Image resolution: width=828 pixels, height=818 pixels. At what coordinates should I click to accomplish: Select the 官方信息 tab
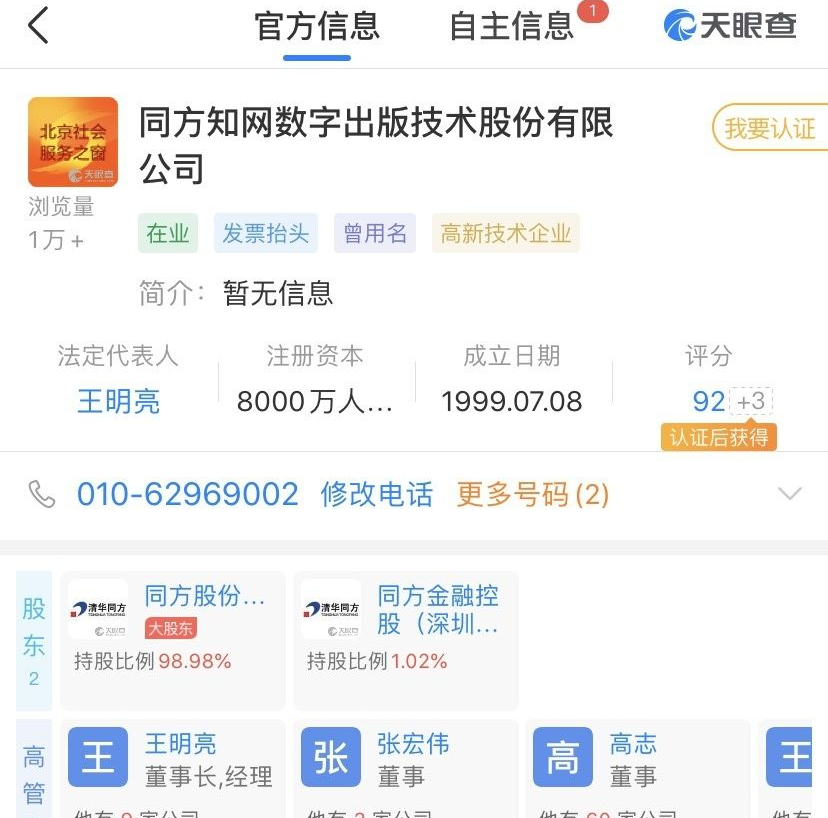pos(317,26)
